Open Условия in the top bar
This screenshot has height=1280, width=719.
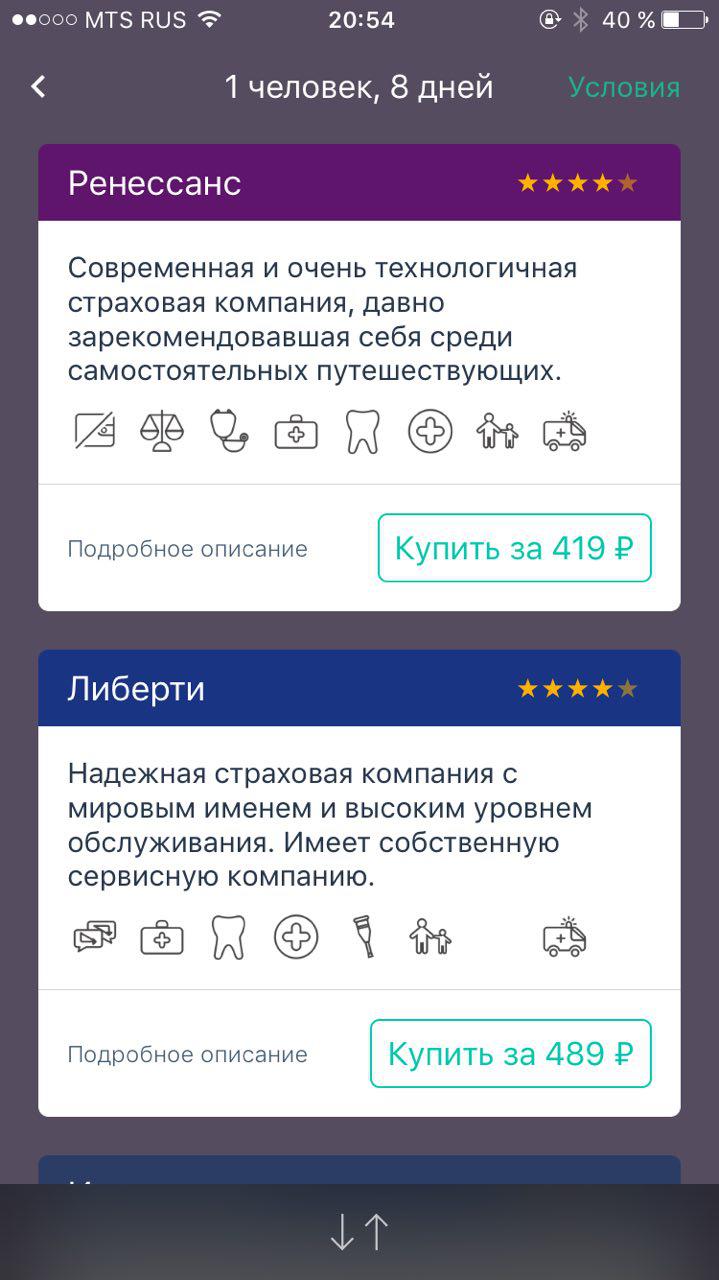pos(623,87)
